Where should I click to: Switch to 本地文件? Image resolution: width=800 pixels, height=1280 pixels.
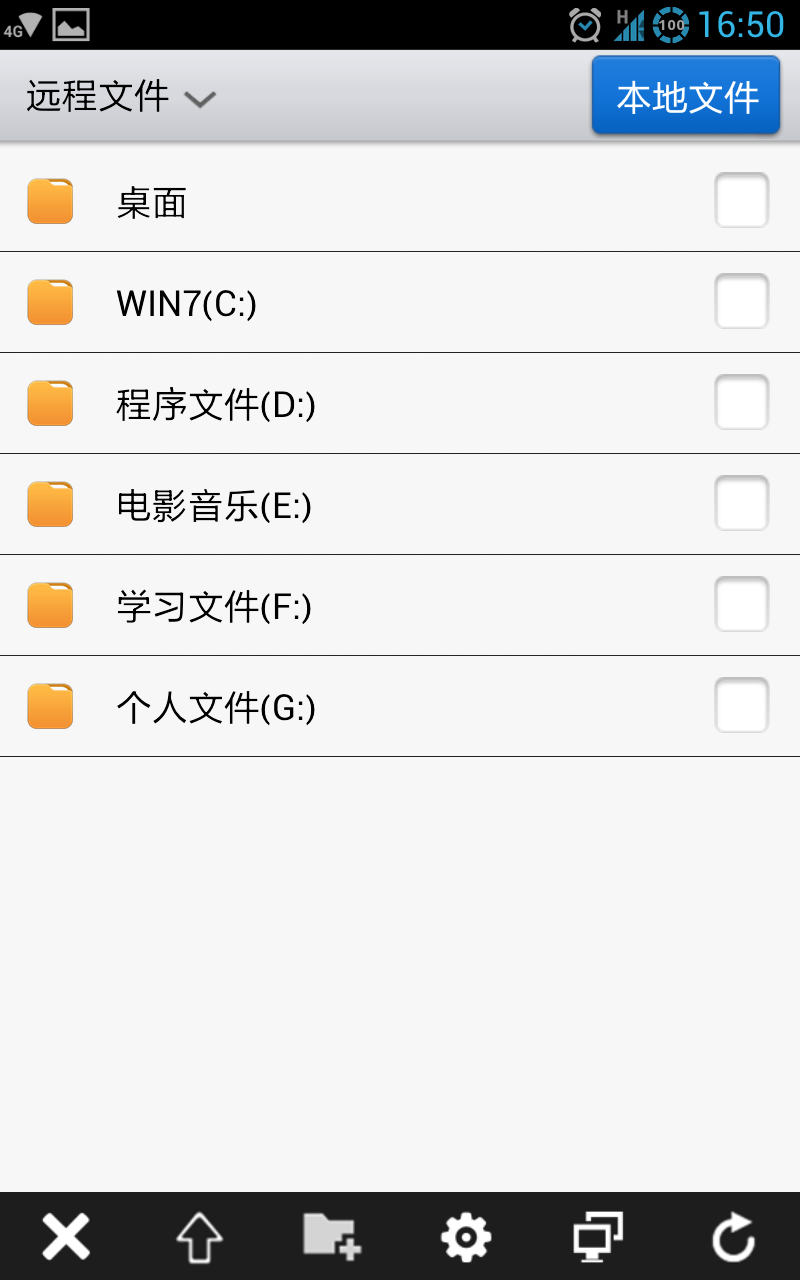(686, 96)
